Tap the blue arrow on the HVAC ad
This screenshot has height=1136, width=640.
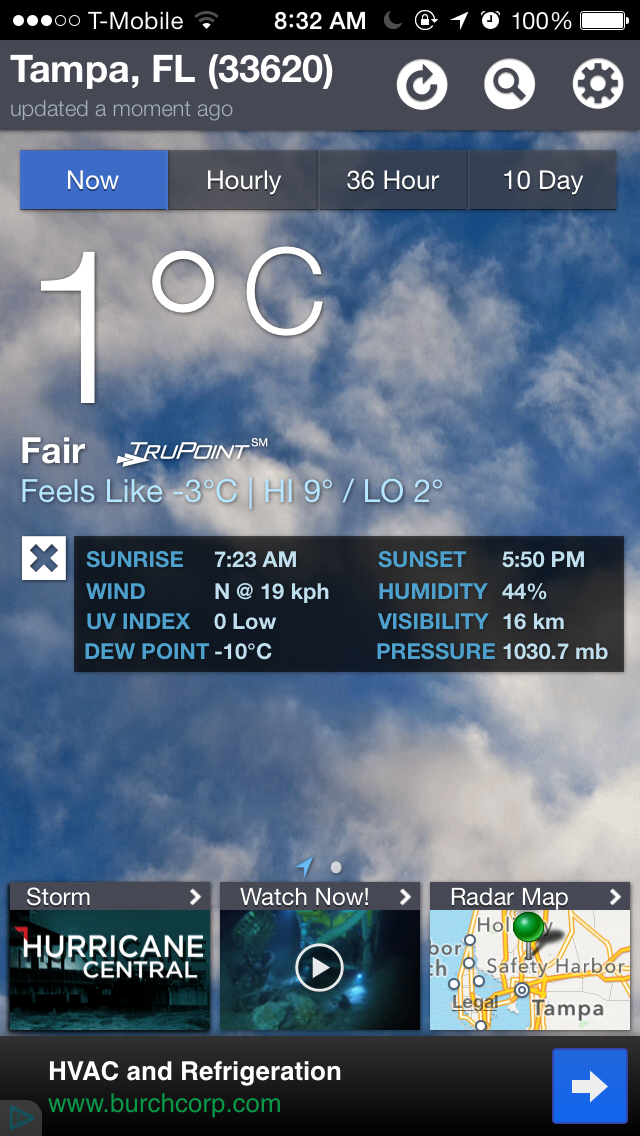(x=589, y=1085)
